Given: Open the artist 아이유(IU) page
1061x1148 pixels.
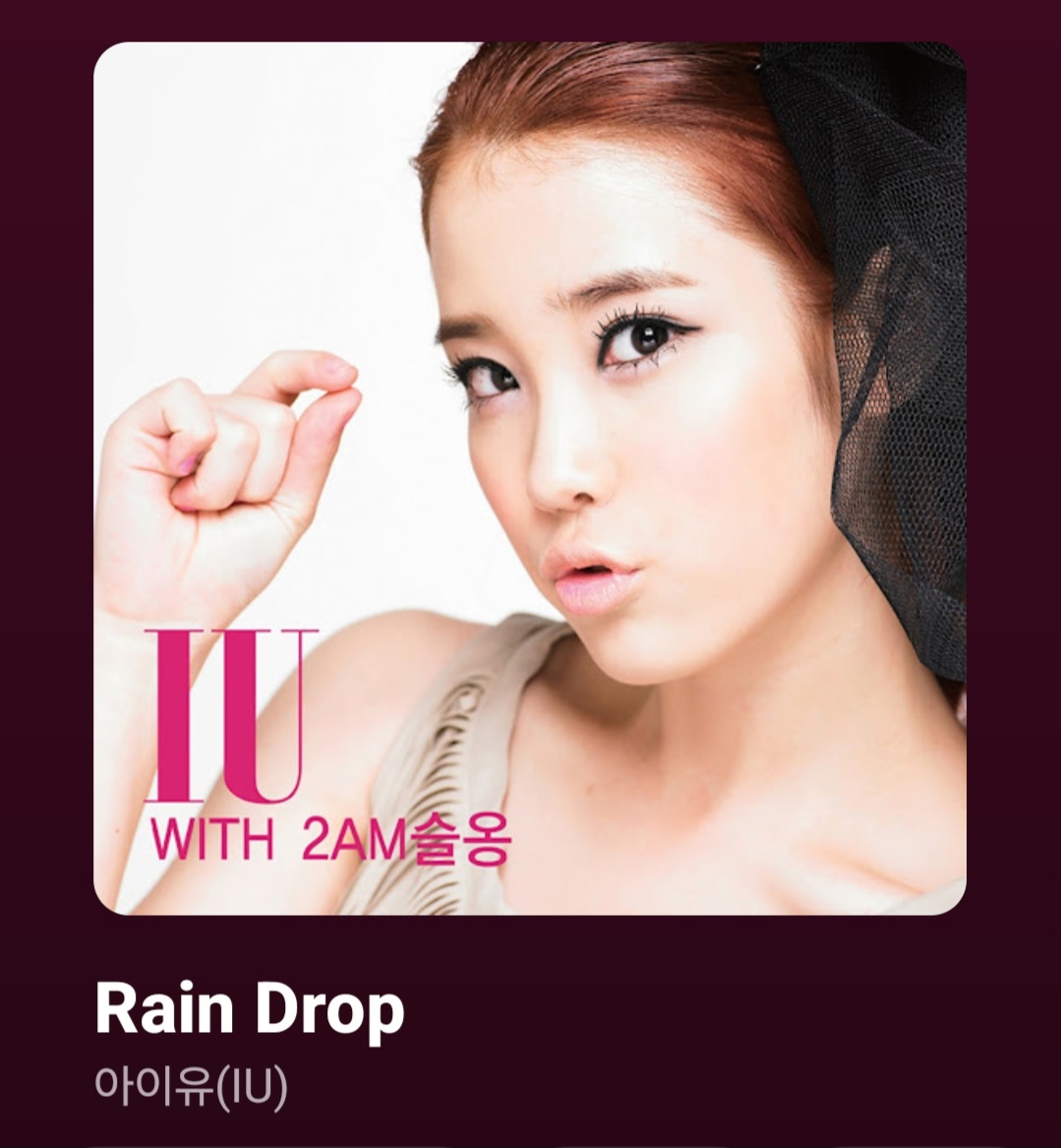Looking at the screenshot, I should 191,1087.
